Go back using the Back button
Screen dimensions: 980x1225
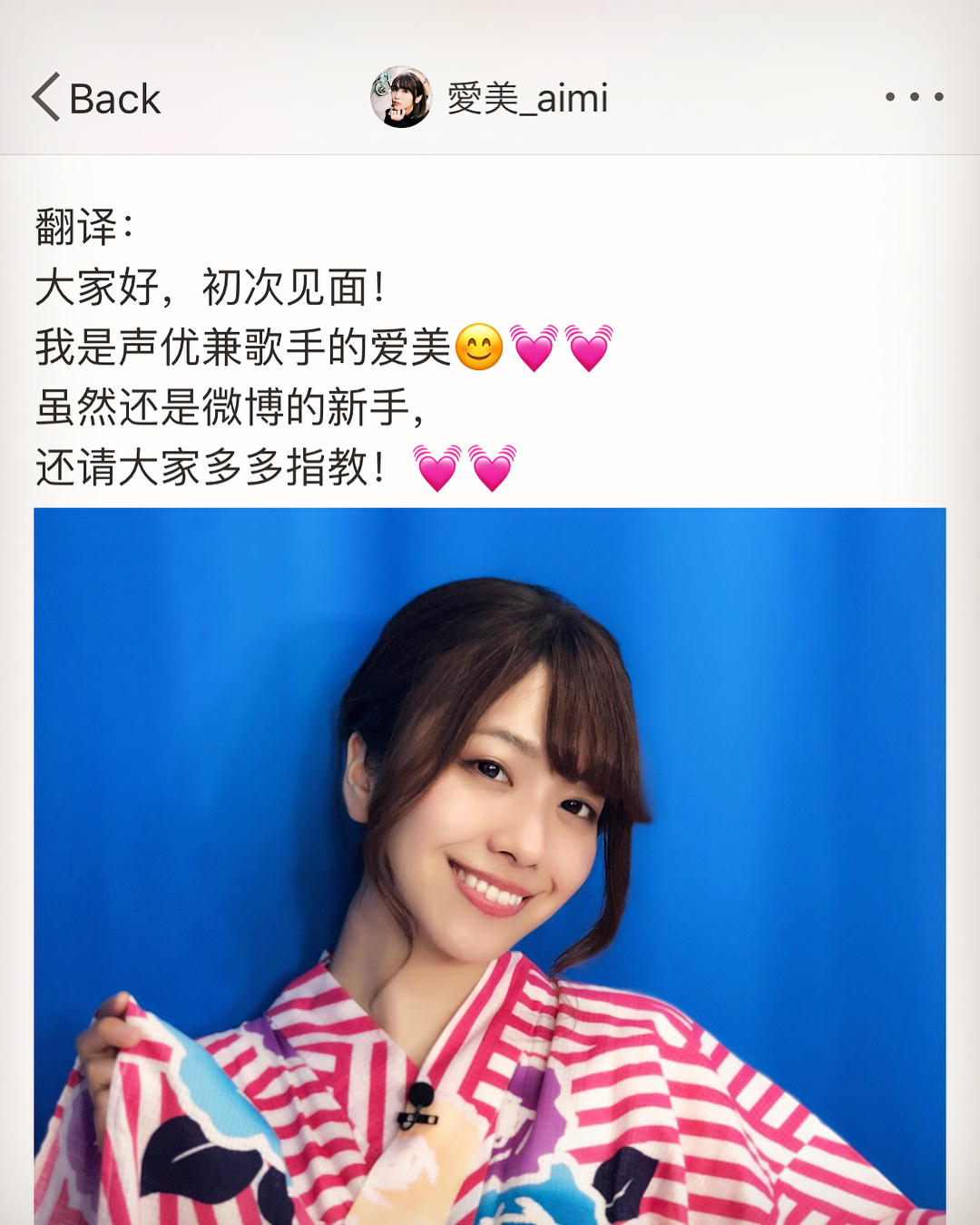coord(96,98)
